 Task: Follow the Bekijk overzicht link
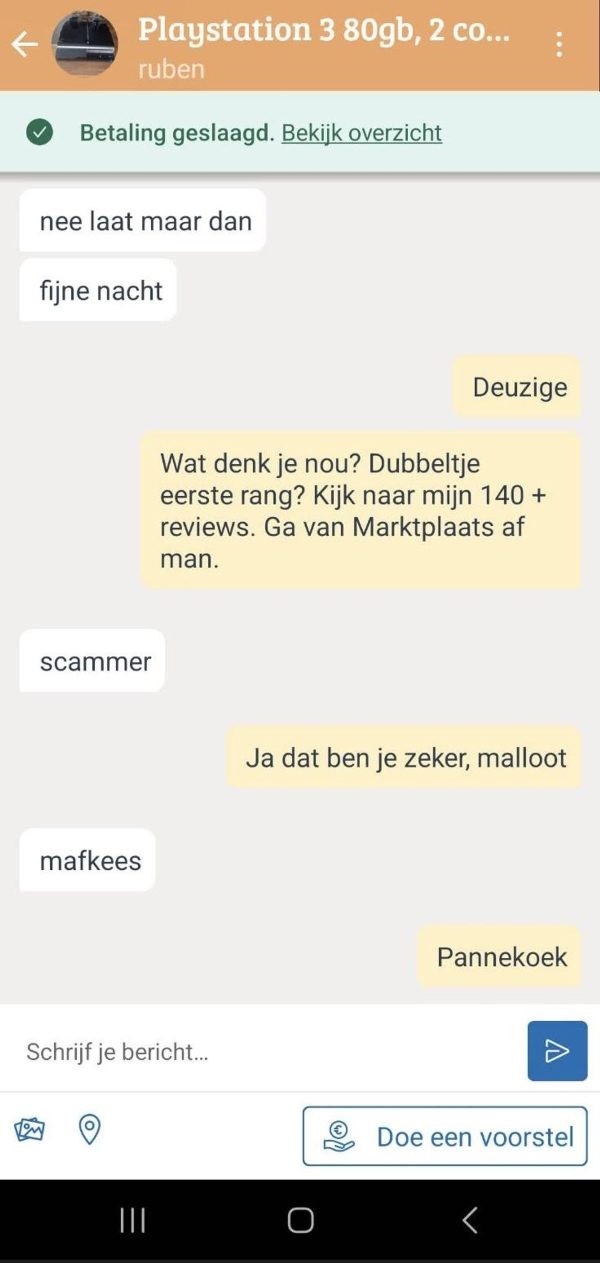361,133
